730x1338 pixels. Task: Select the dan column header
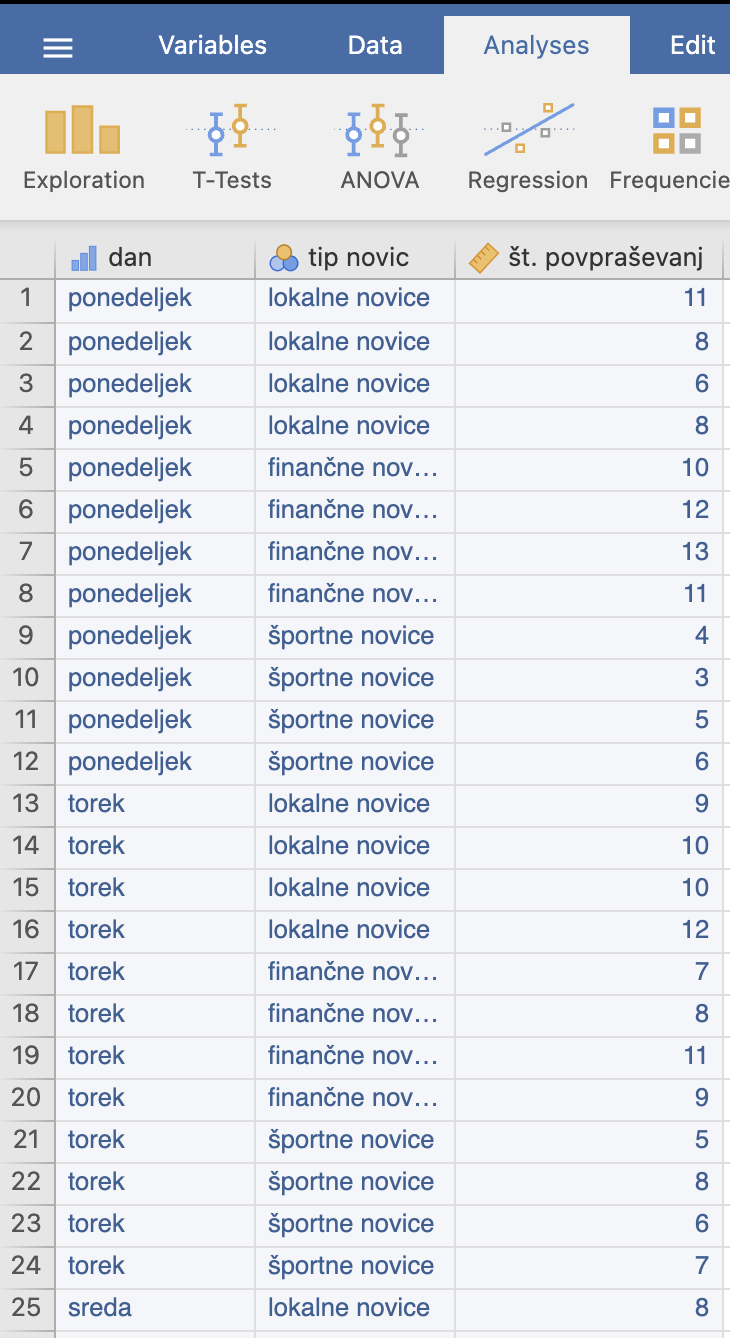[155, 258]
